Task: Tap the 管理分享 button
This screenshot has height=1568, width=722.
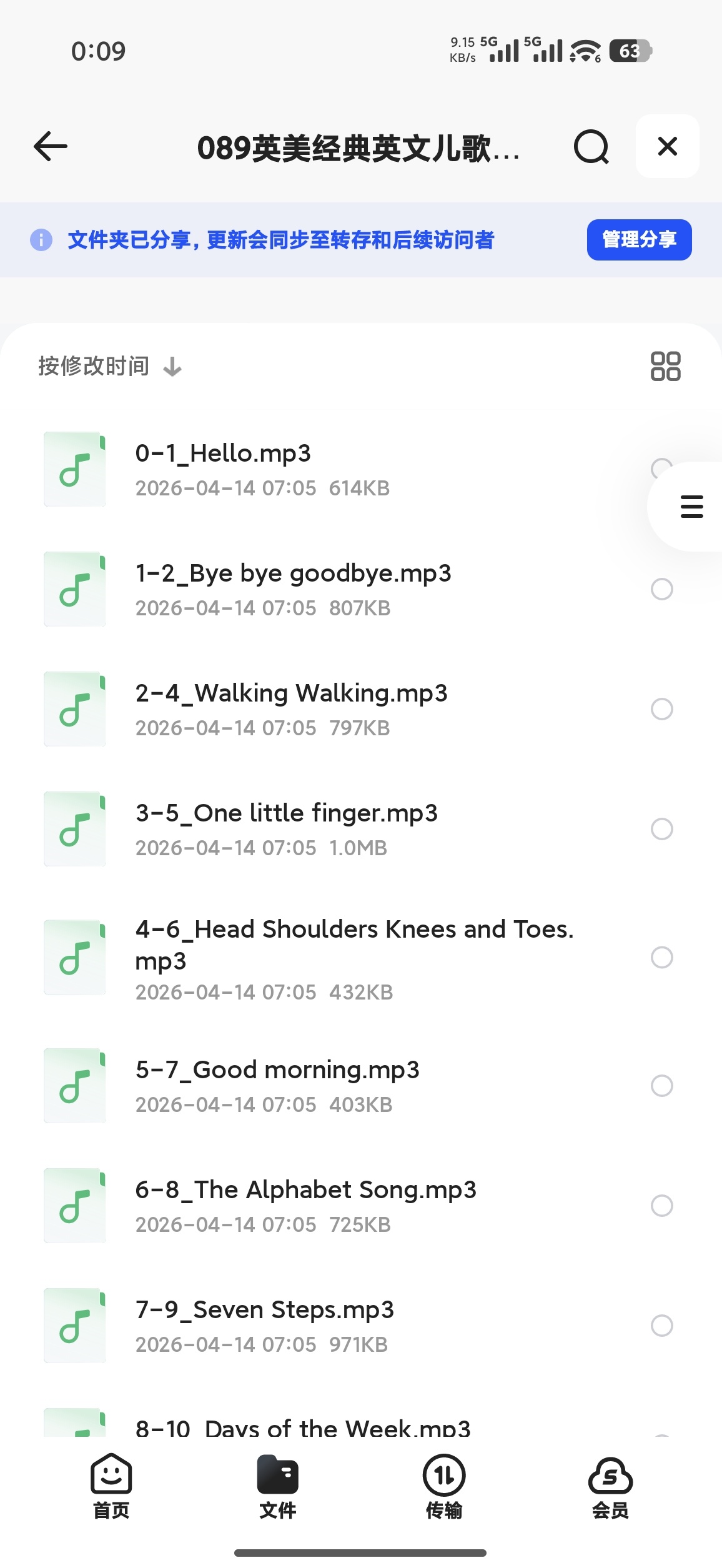Action: tap(639, 239)
